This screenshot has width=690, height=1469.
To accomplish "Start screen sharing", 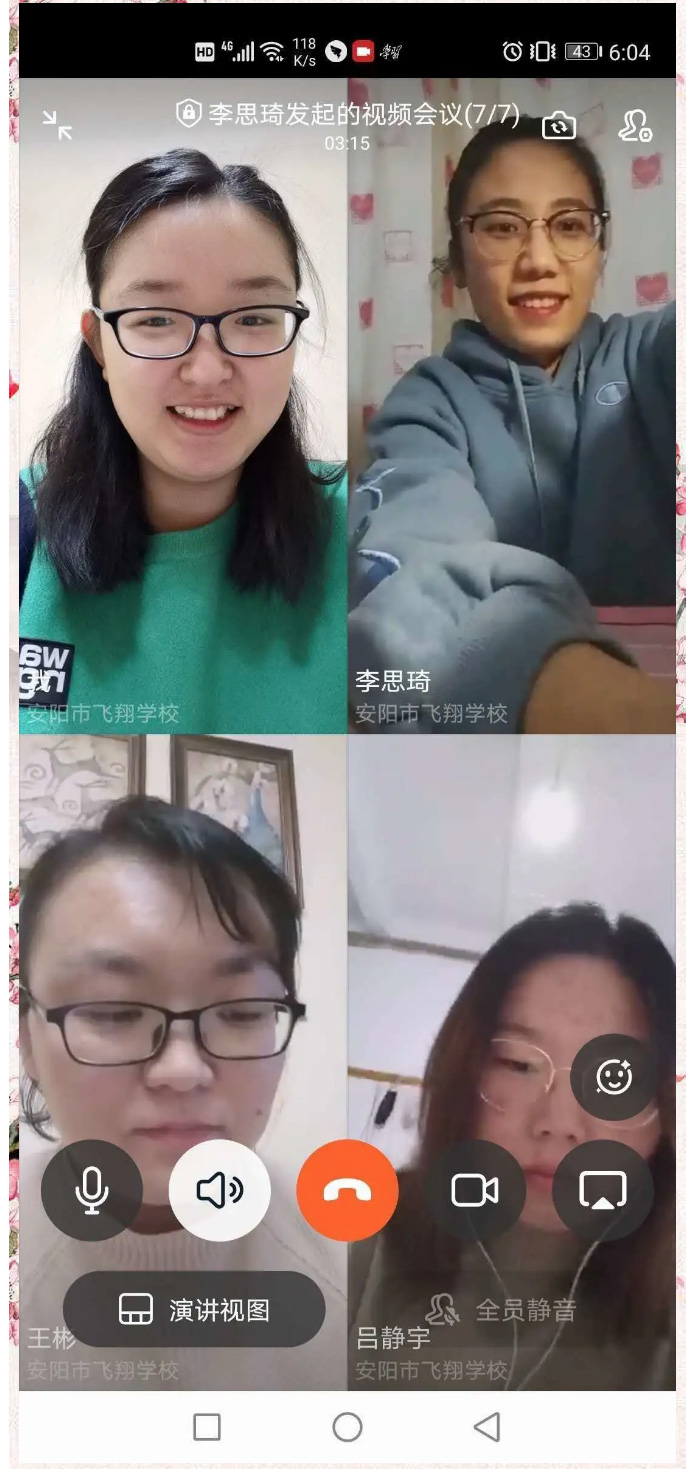I will coord(603,1191).
